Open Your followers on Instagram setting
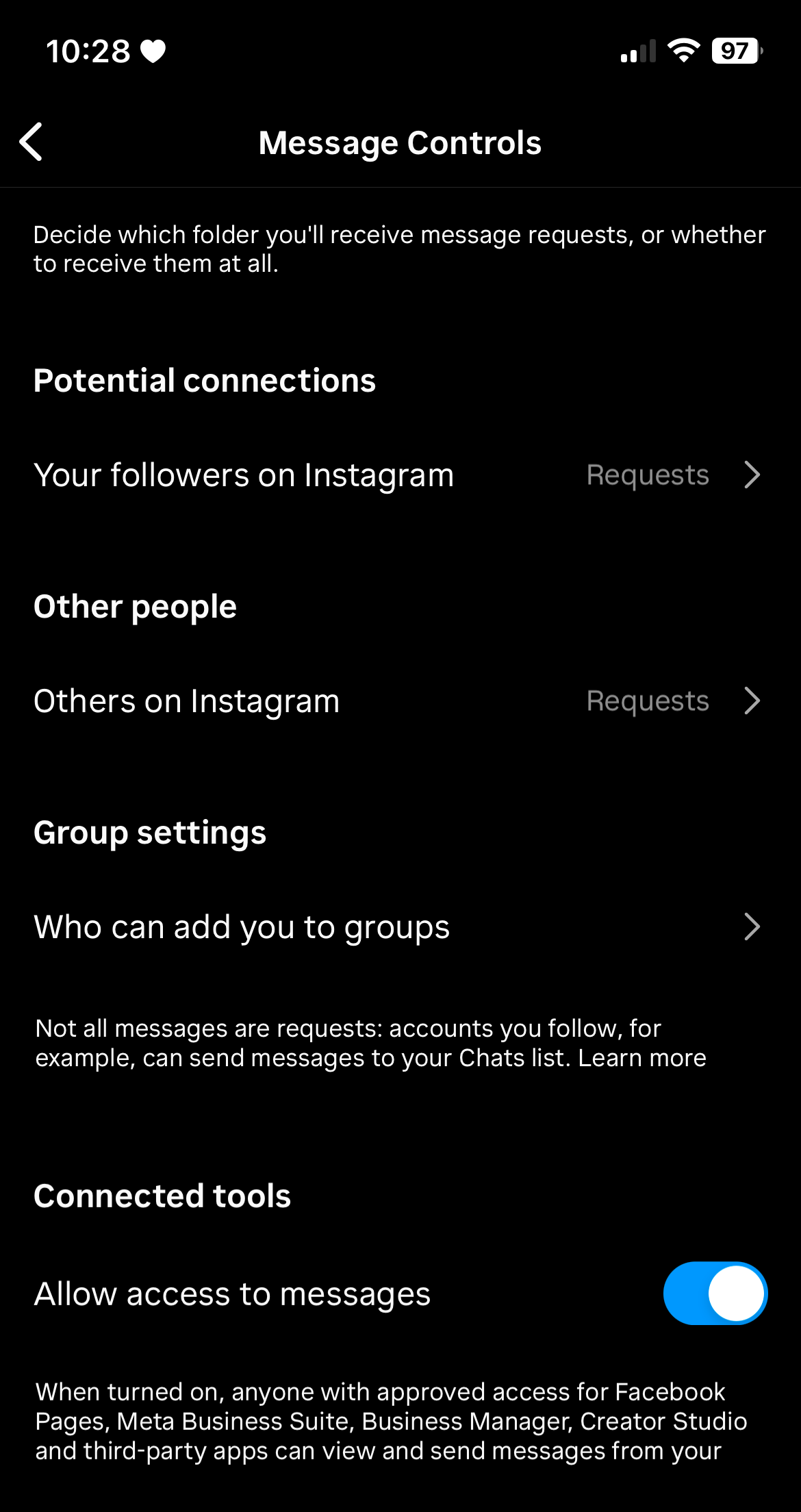Viewport: 801px width, 1512px height. [400, 475]
